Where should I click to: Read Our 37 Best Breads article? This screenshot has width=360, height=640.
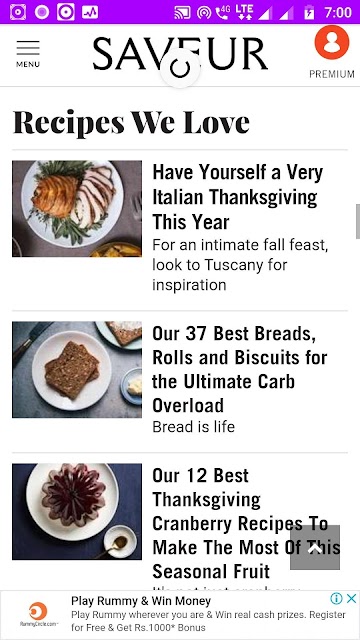click(x=240, y=369)
